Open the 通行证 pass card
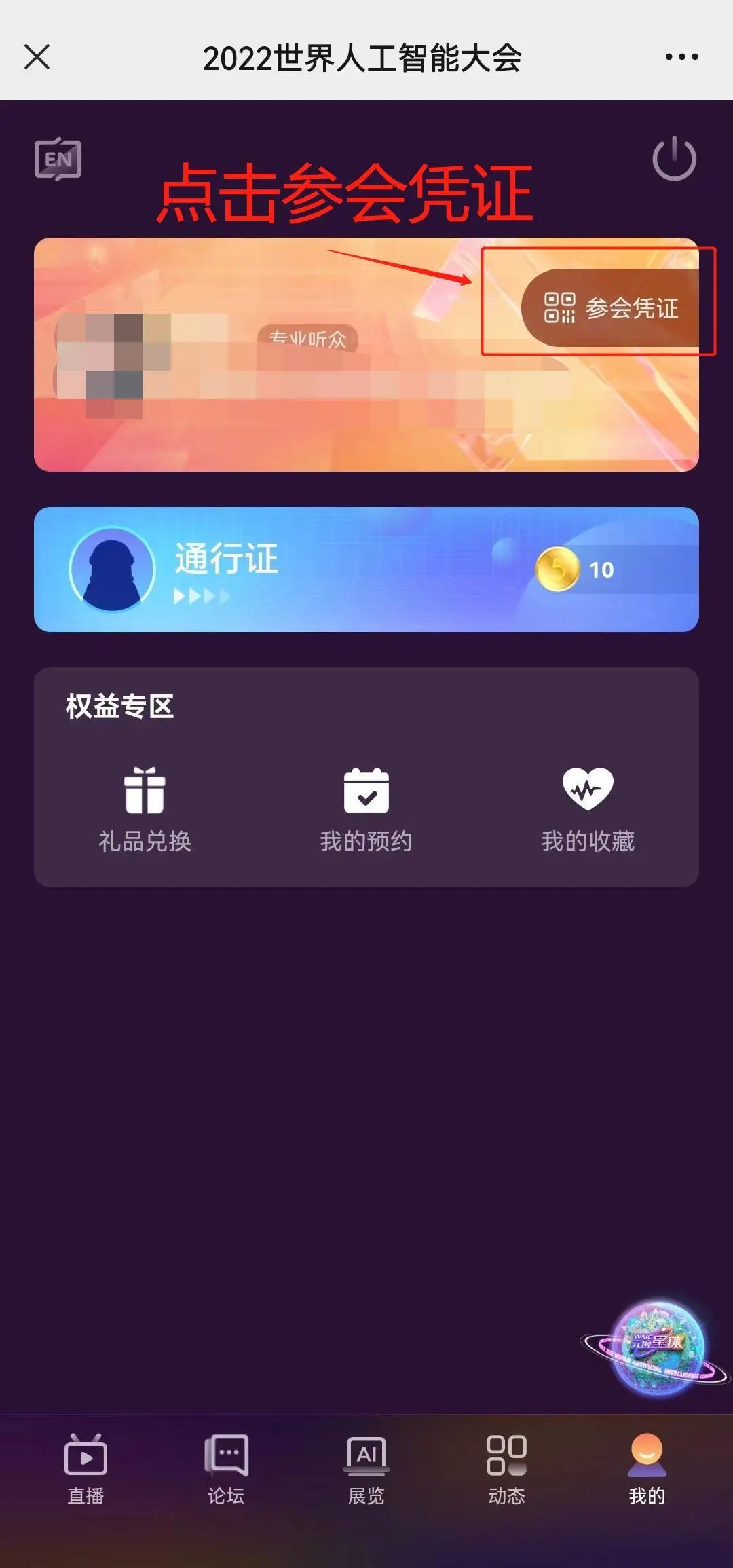The height and width of the screenshot is (1568, 733). point(366,569)
